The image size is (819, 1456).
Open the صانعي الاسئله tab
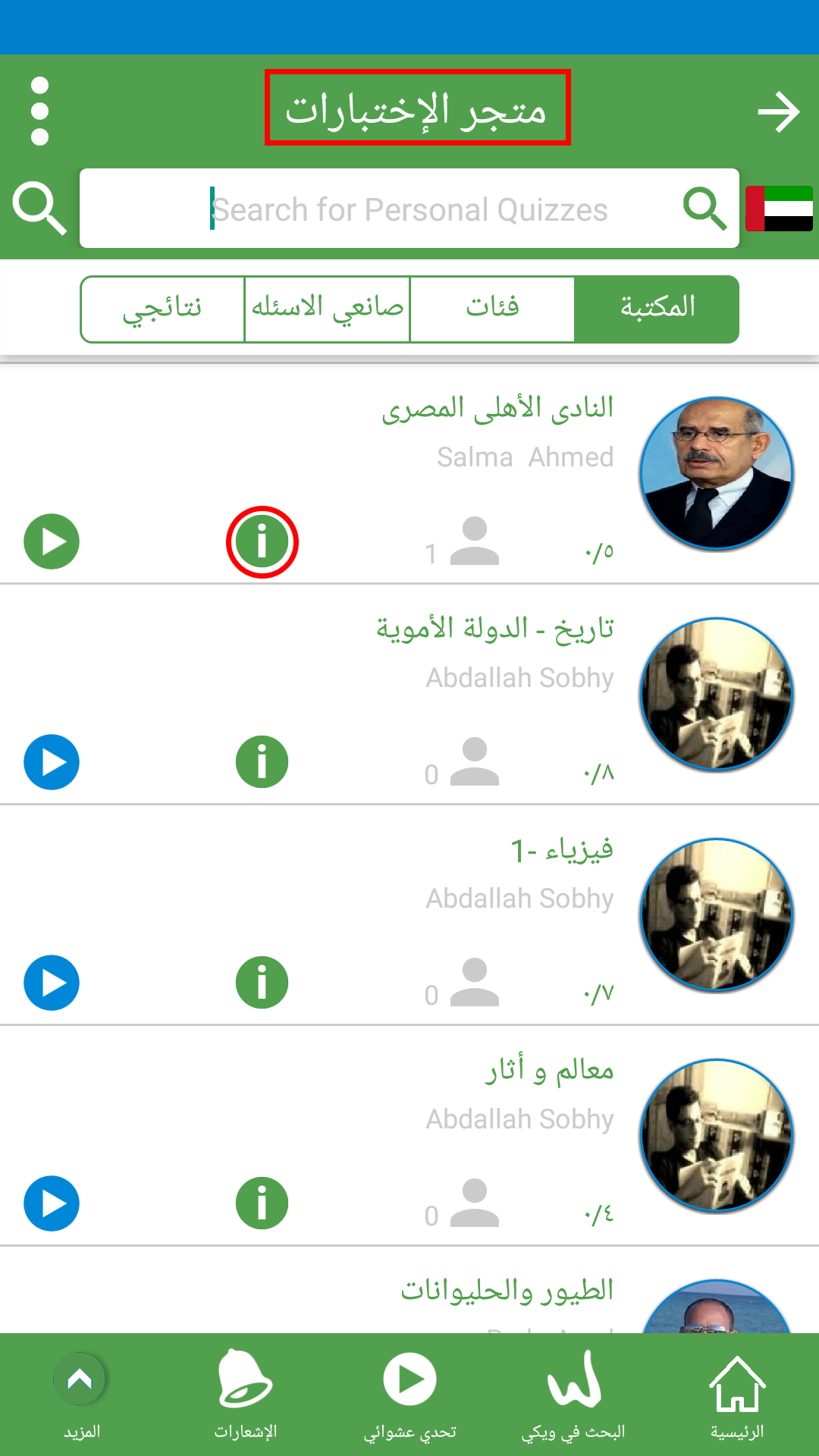(x=328, y=309)
